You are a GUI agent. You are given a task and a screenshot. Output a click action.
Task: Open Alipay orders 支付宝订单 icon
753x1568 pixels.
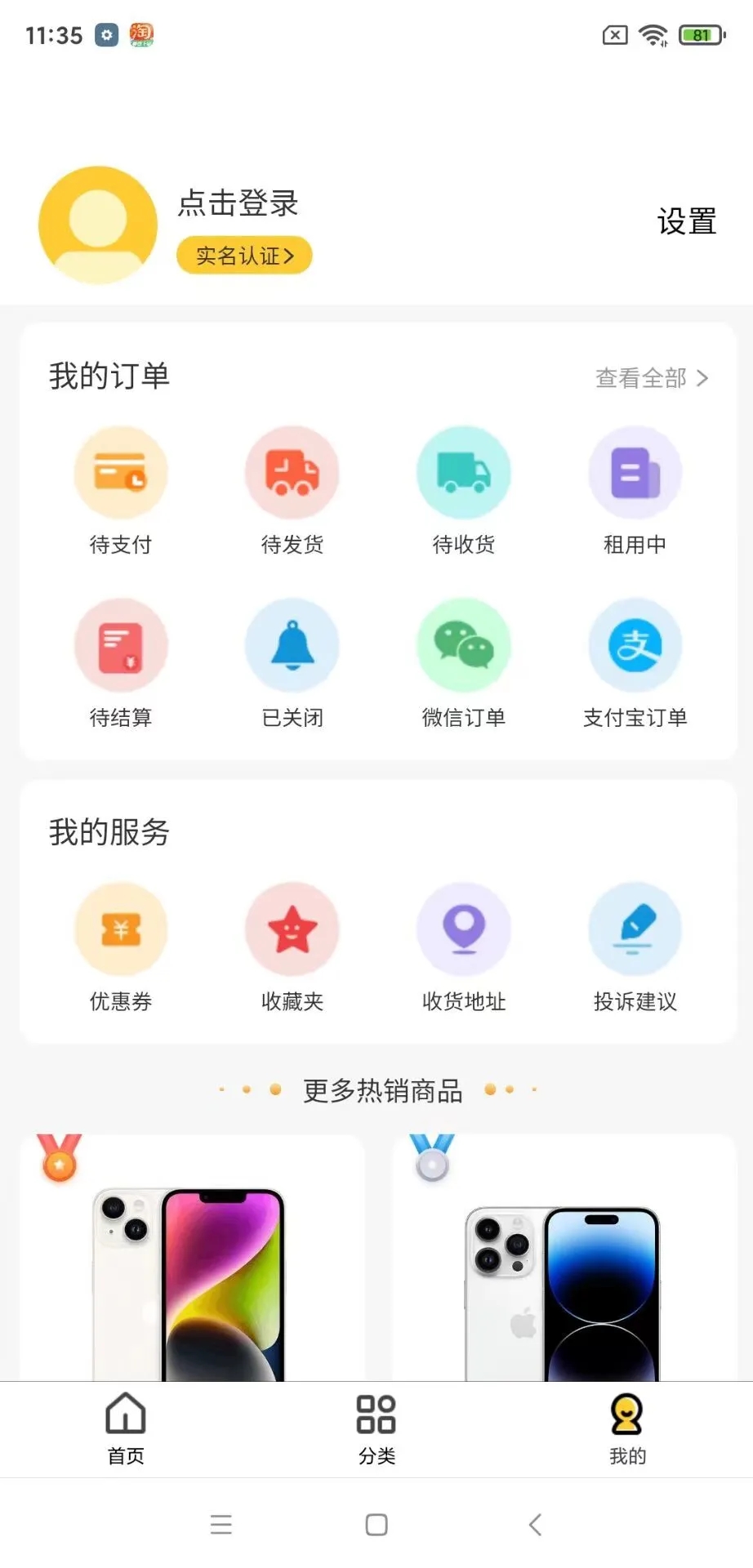tap(635, 645)
